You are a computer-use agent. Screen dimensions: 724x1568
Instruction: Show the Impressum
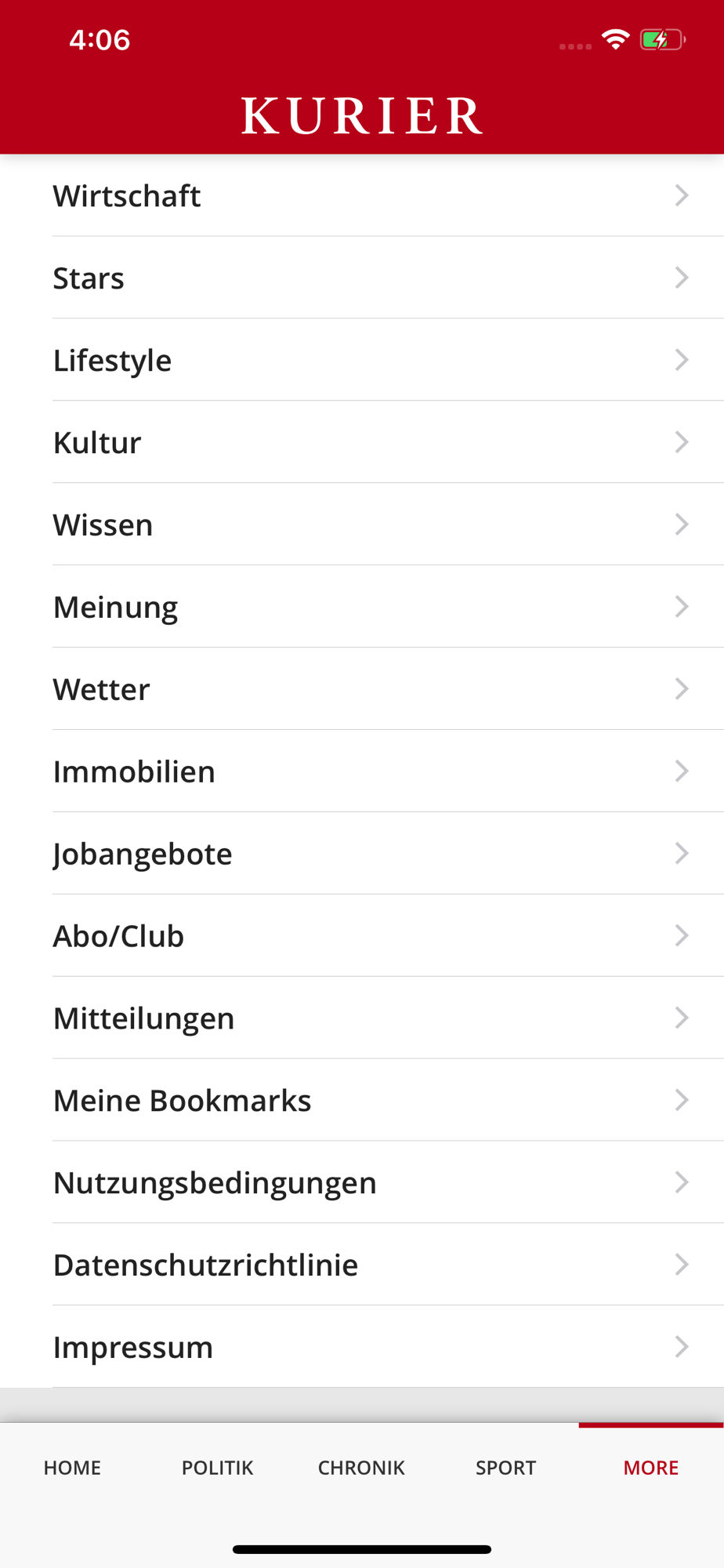[x=362, y=1348]
